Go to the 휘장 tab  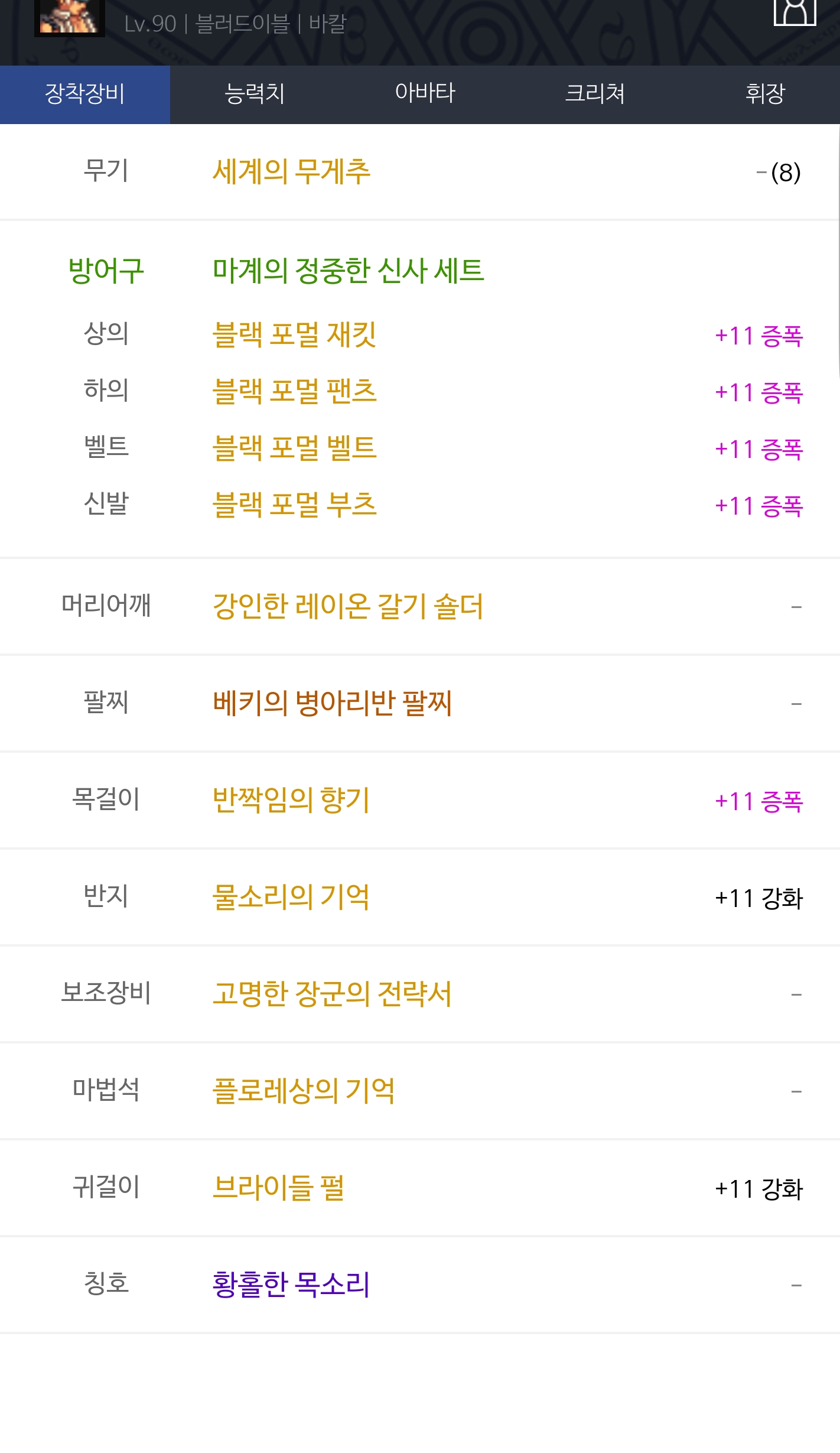pyautogui.click(x=764, y=95)
